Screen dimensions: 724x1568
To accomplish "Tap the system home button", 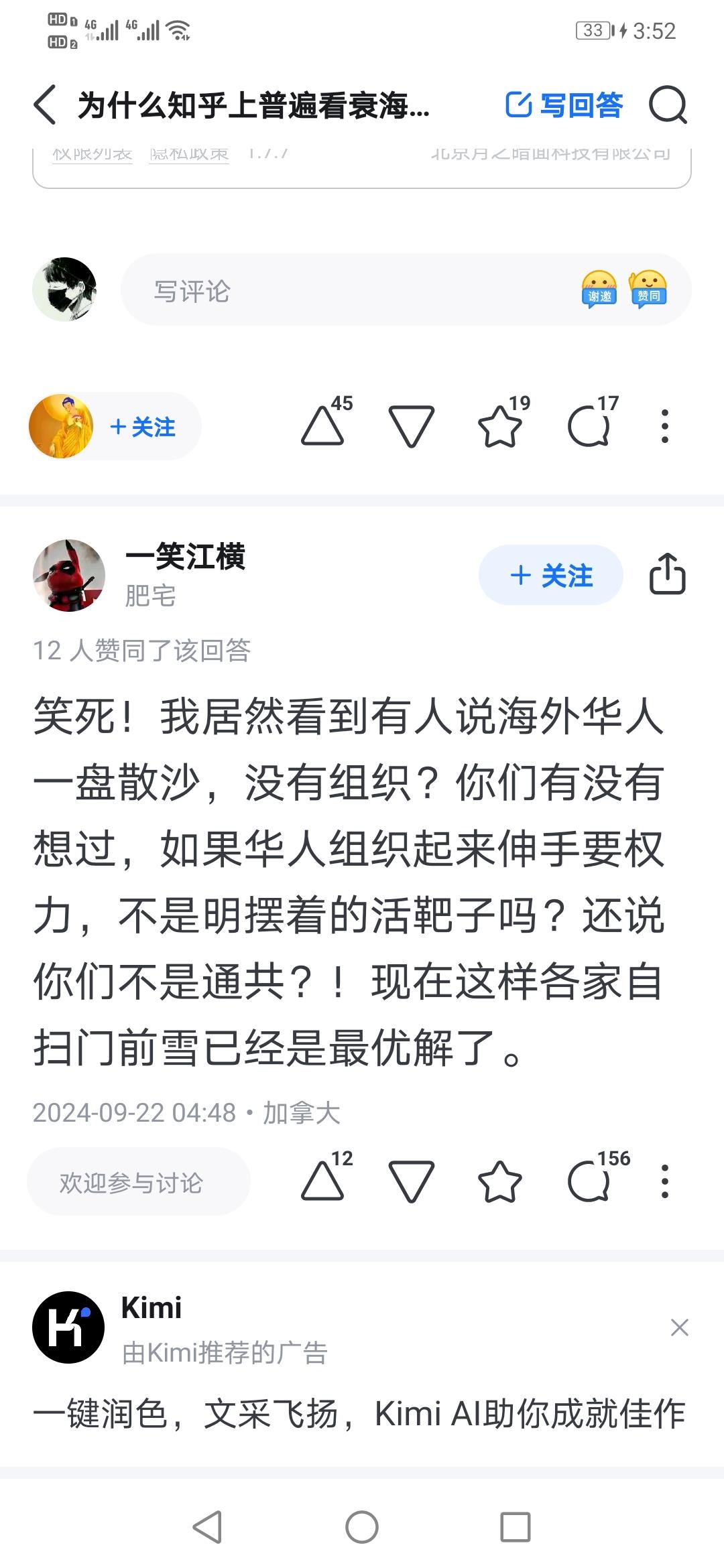I will [x=362, y=1528].
